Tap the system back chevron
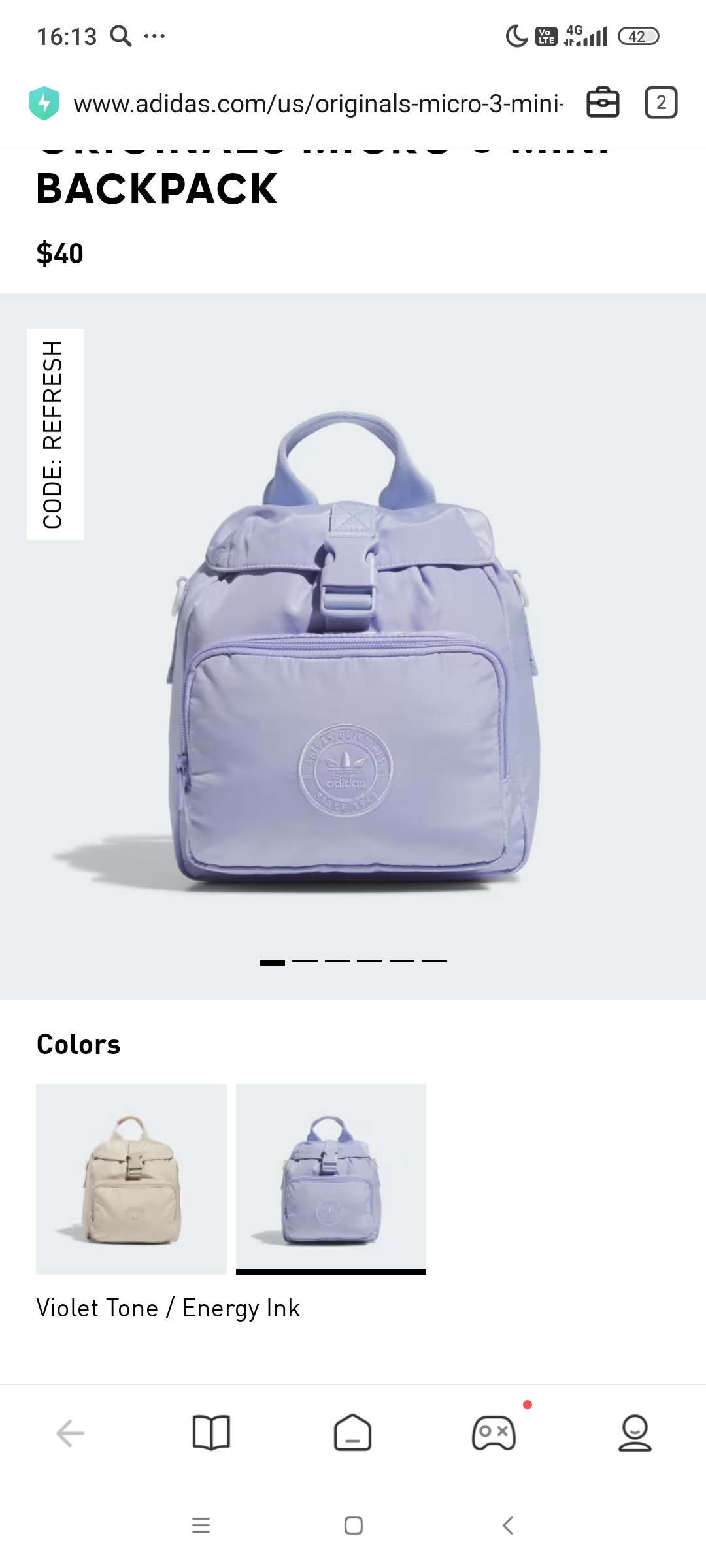Viewport: 706px width, 1568px height. tap(508, 1526)
